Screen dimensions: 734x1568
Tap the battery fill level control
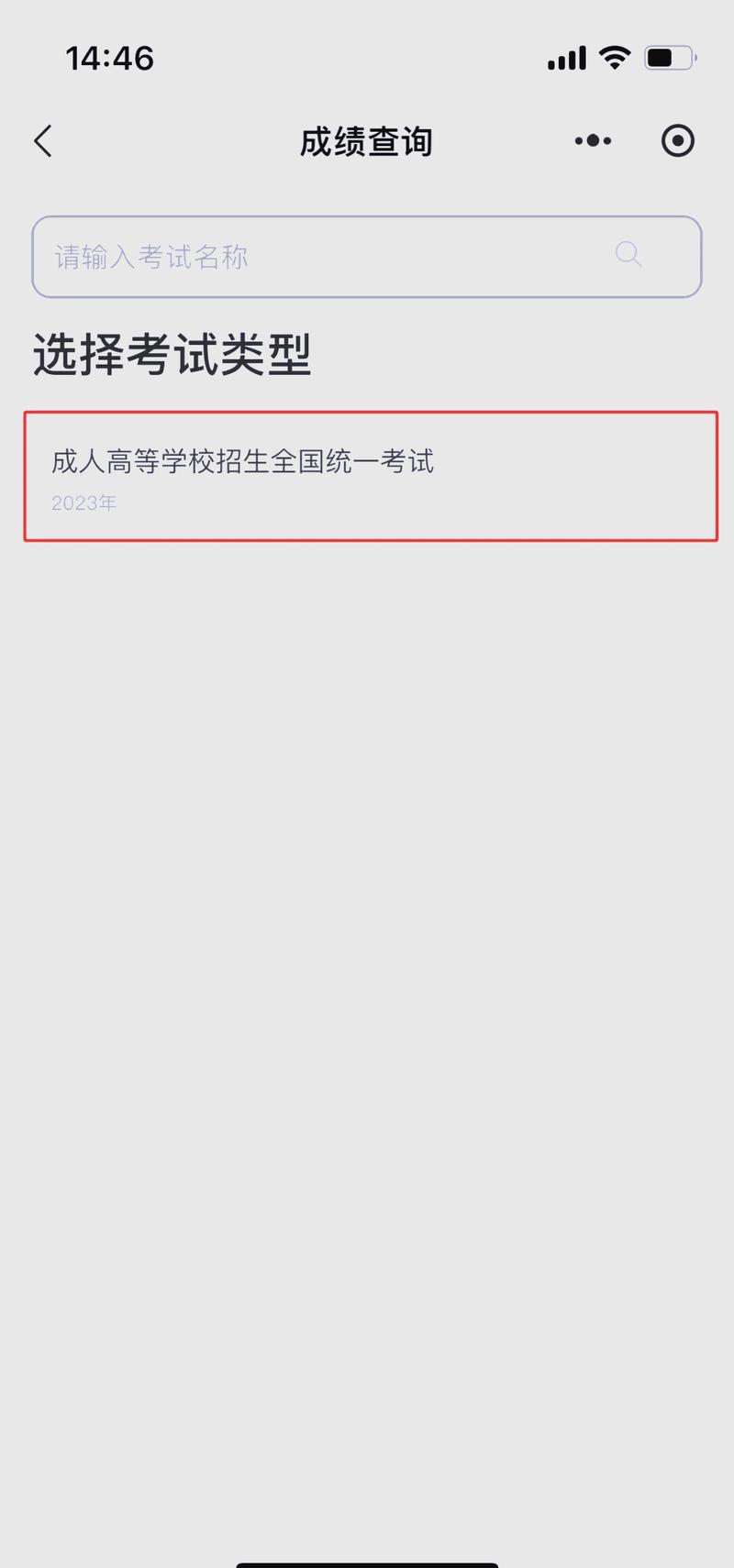coord(660,57)
